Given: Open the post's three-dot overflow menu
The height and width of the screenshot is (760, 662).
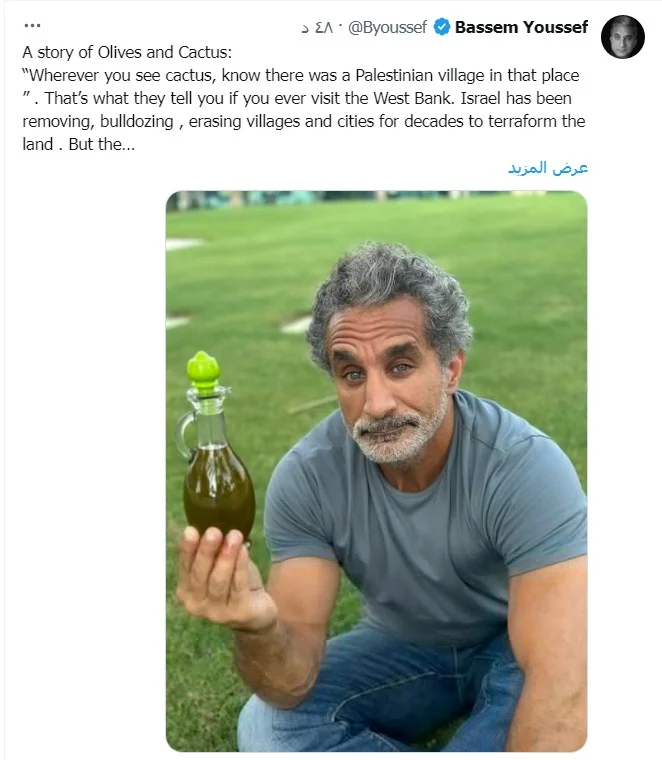Looking at the screenshot, I should click(x=32, y=26).
